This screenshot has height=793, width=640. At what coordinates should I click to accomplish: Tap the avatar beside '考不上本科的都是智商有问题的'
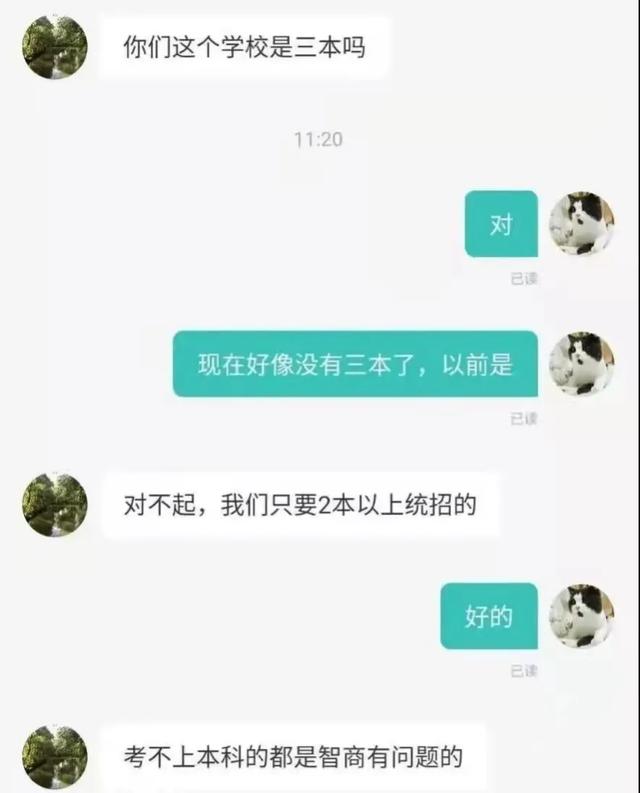point(55,757)
